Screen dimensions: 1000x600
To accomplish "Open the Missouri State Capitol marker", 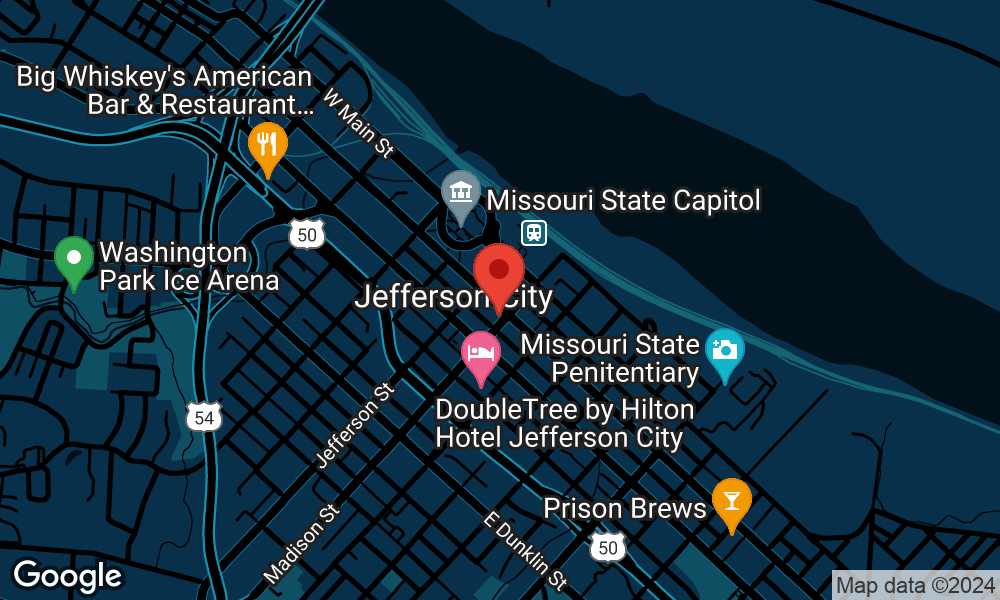I will pos(461,193).
